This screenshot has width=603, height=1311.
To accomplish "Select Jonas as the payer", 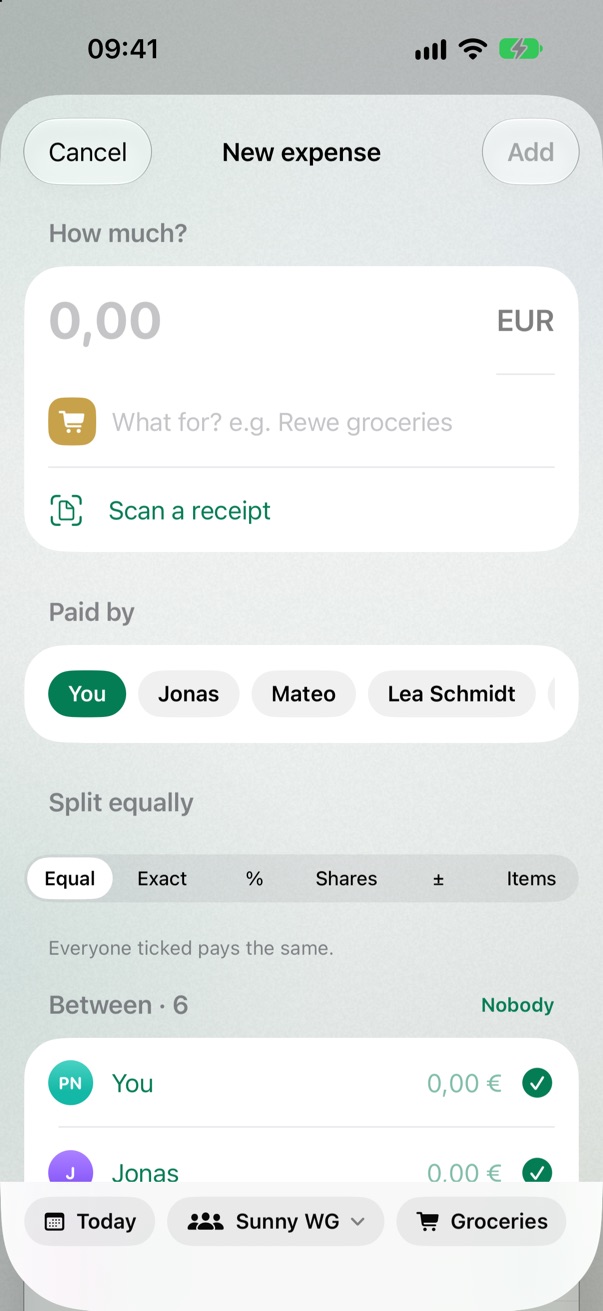I will coord(188,694).
